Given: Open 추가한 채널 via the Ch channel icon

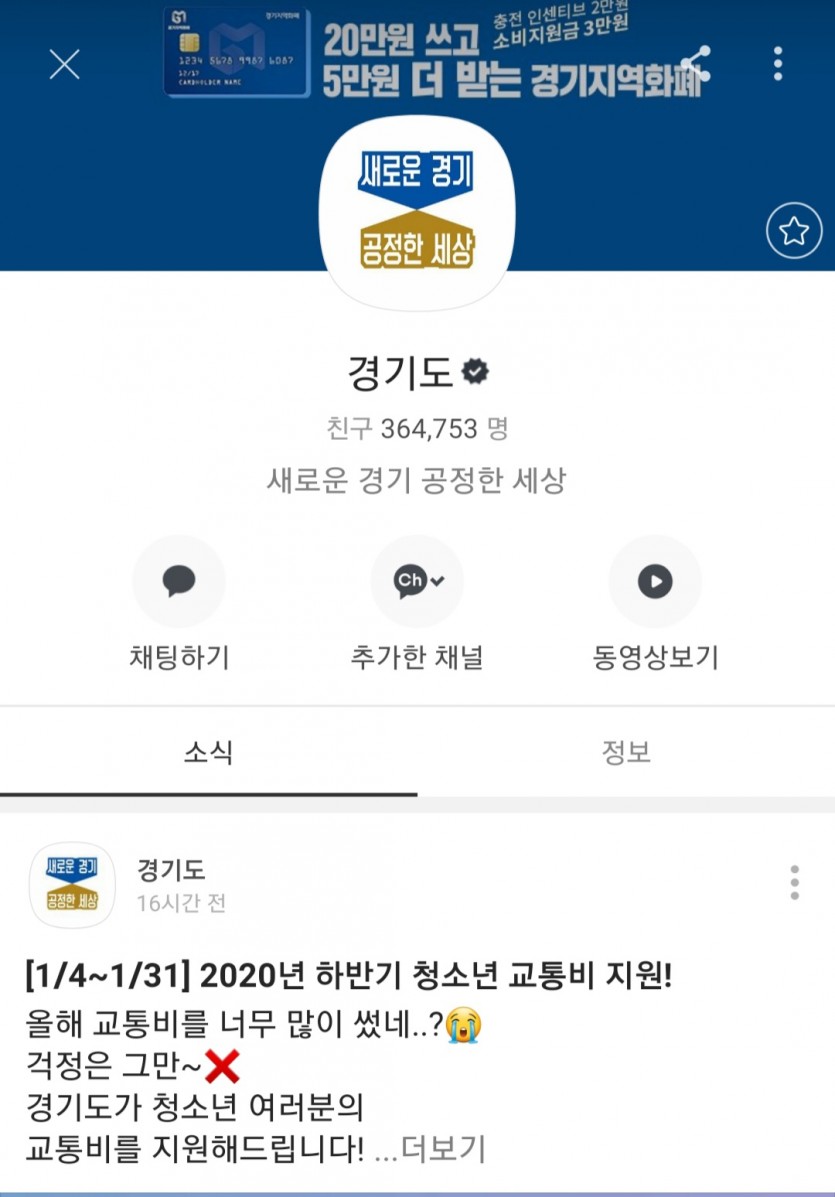Looking at the screenshot, I should point(416,581).
